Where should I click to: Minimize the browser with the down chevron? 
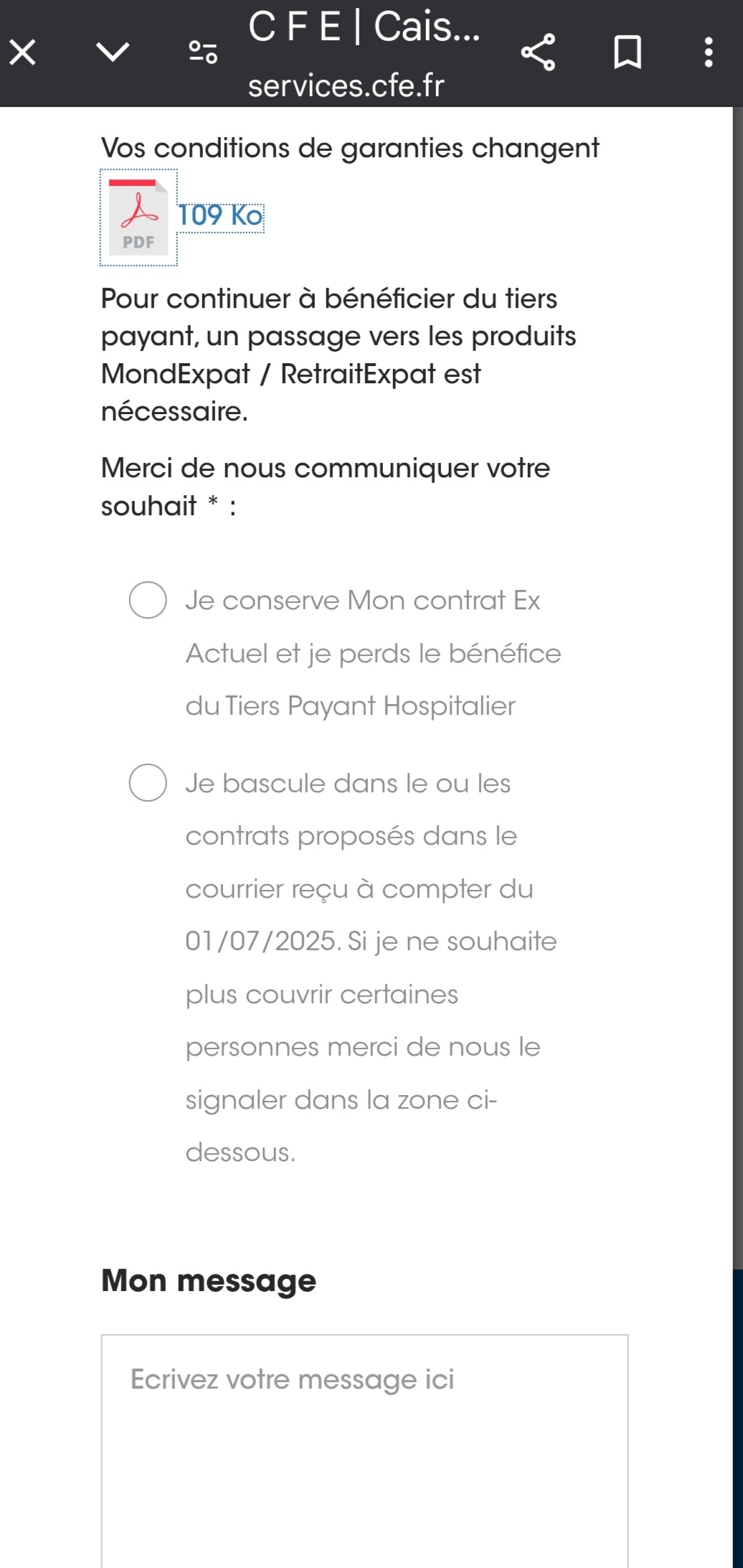(x=113, y=52)
